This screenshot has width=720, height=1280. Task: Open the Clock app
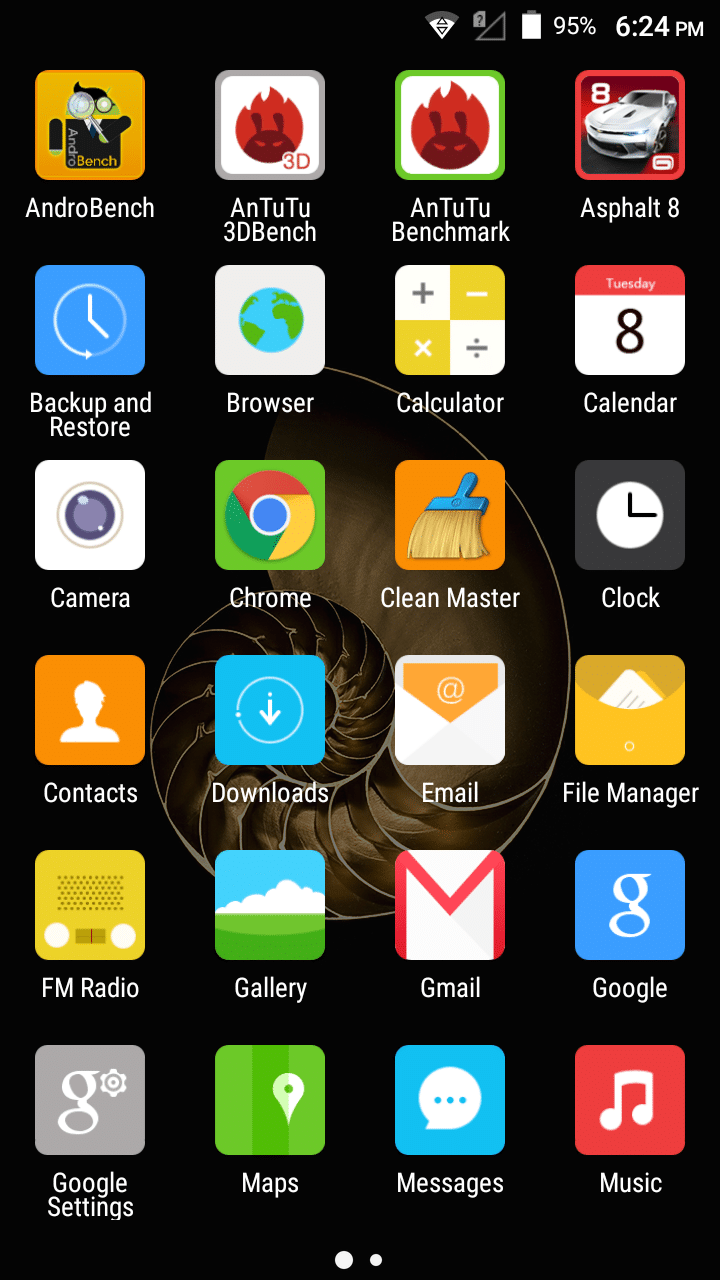tap(630, 515)
